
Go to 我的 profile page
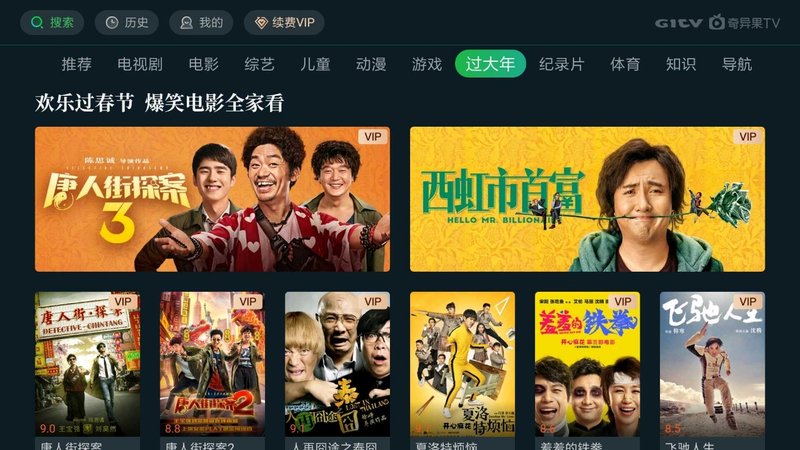pos(200,23)
